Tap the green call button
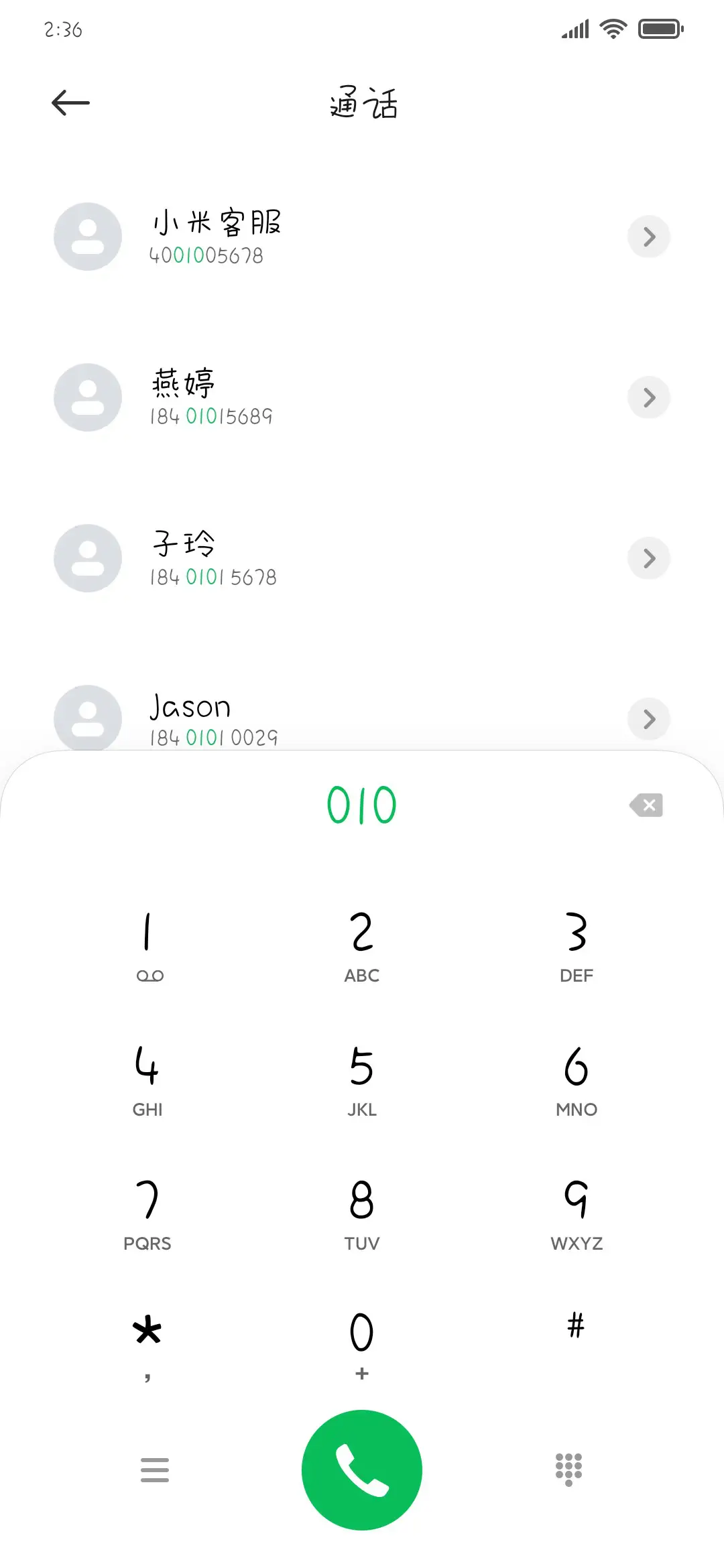724x1568 pixels. pos(361,1469)
